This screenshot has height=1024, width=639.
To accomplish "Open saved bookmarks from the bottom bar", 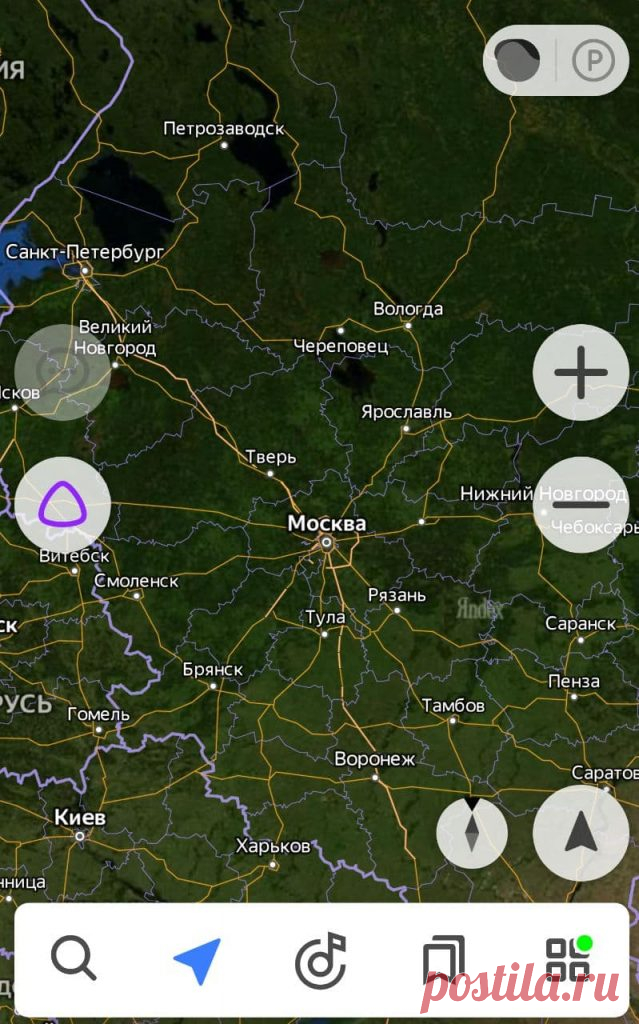I will coord(444,961).
